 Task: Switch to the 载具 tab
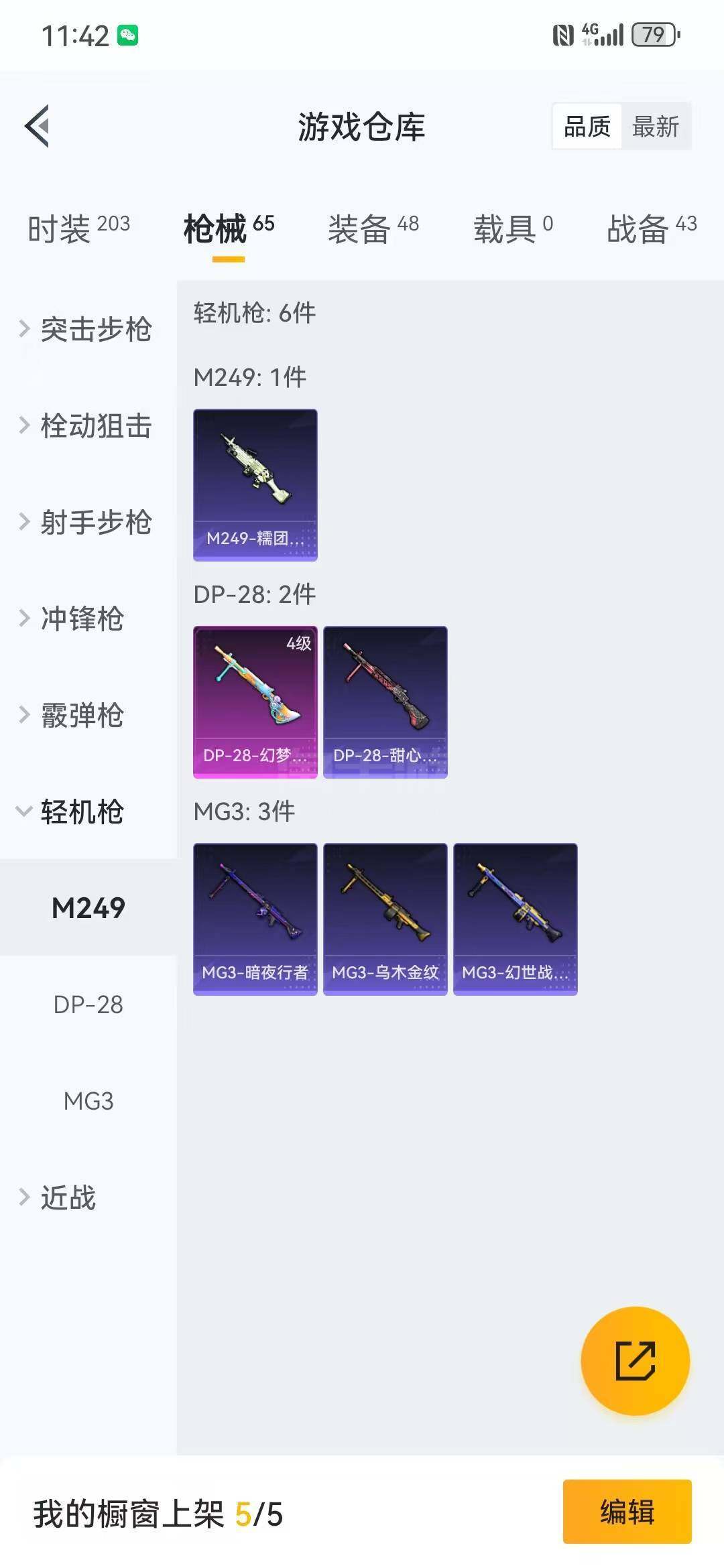[513, 229]
